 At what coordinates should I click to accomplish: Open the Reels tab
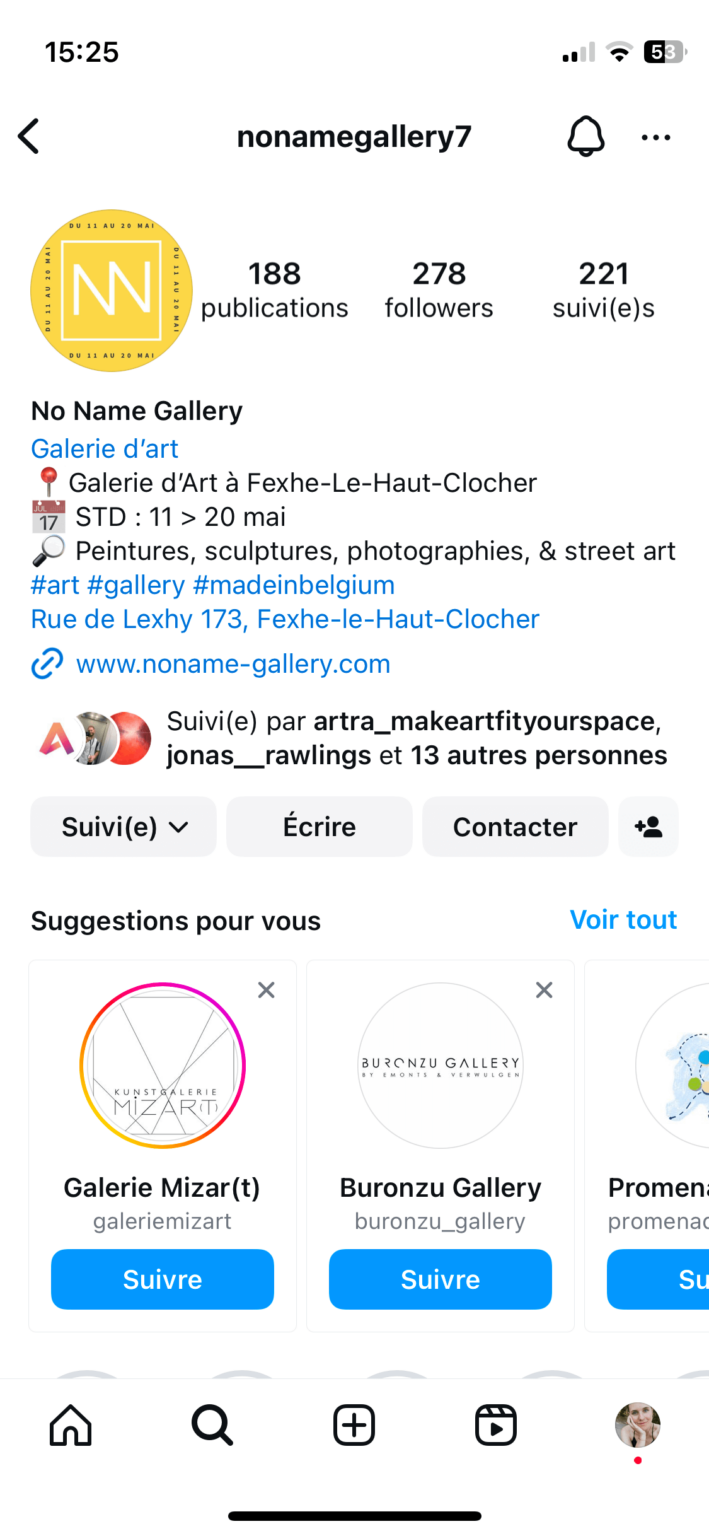click(x=496, y=1425)
